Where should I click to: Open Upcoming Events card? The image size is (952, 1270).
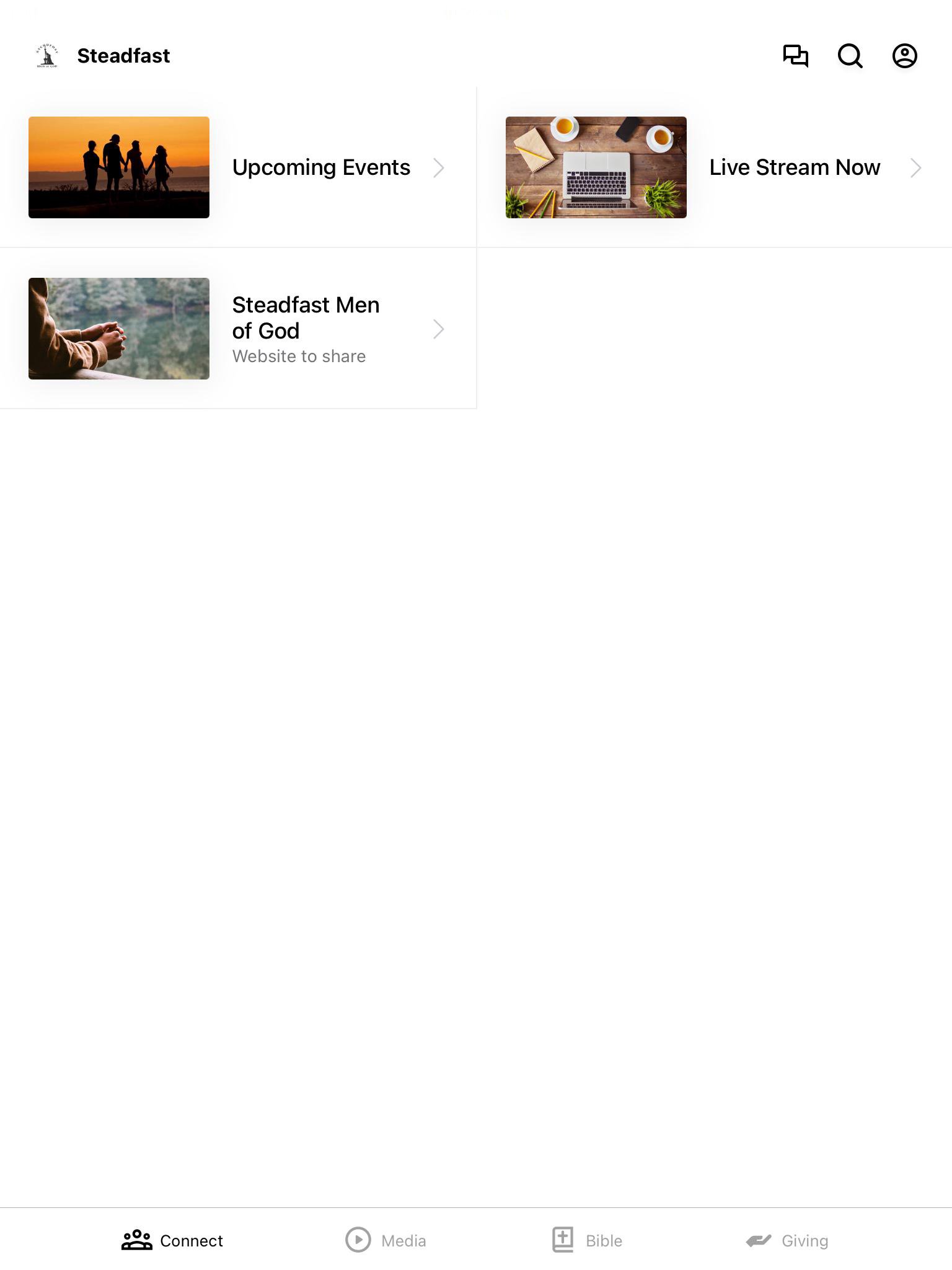click(x=238, y=167)
